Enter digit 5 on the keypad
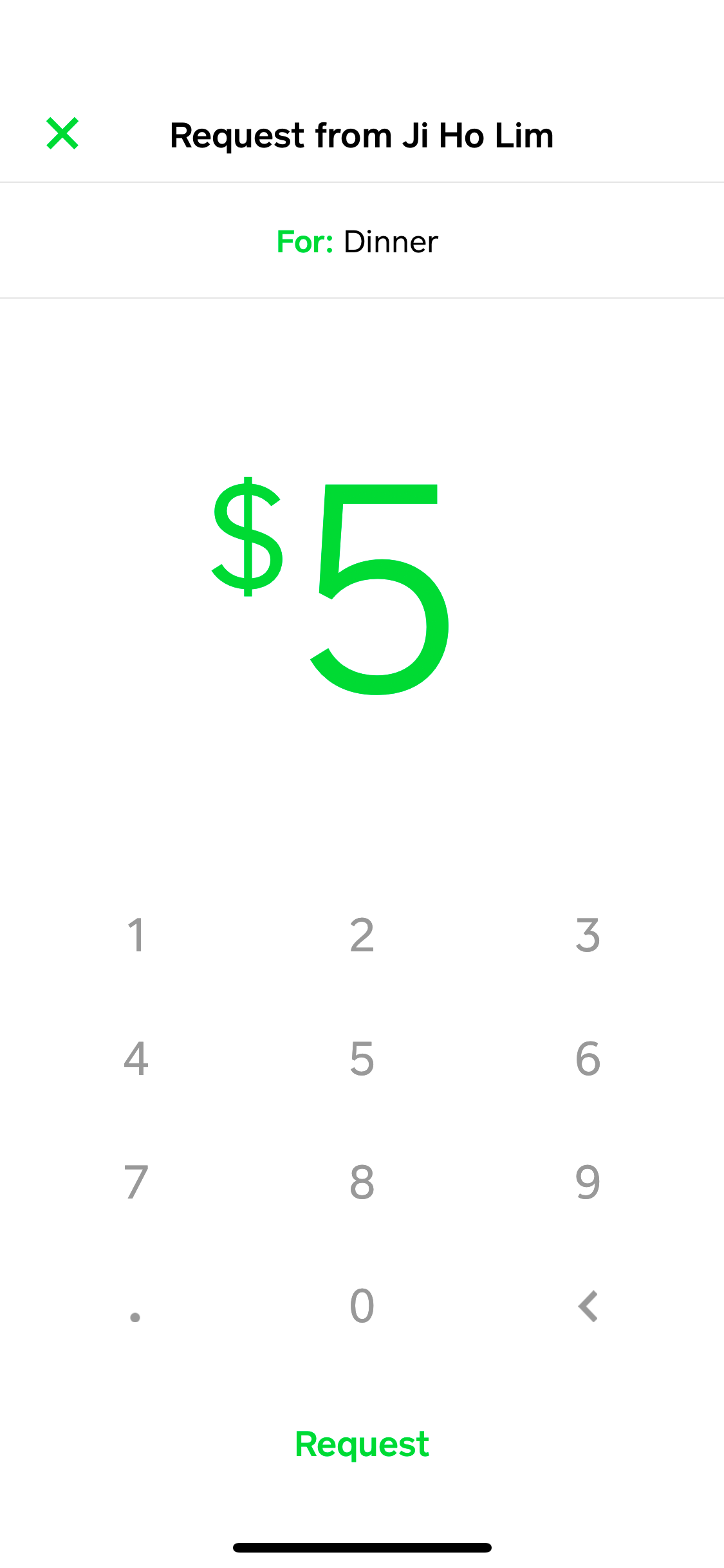Image resolution: width=724 pixels, height=1568 pixels. pos(362,1059)
